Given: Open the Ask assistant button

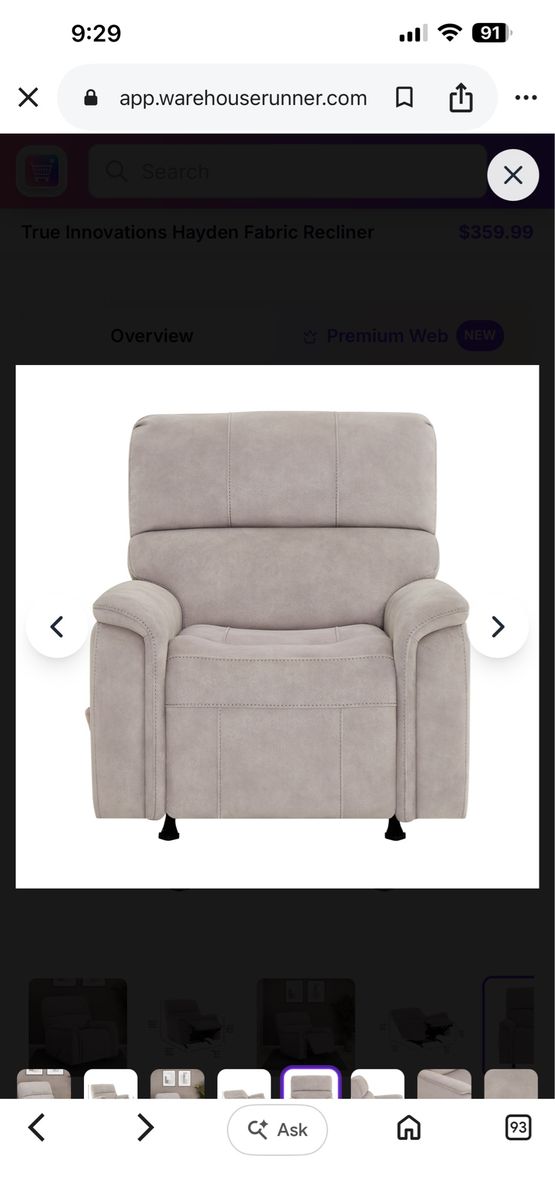Looking at the screenshot, I should 277,1130.
